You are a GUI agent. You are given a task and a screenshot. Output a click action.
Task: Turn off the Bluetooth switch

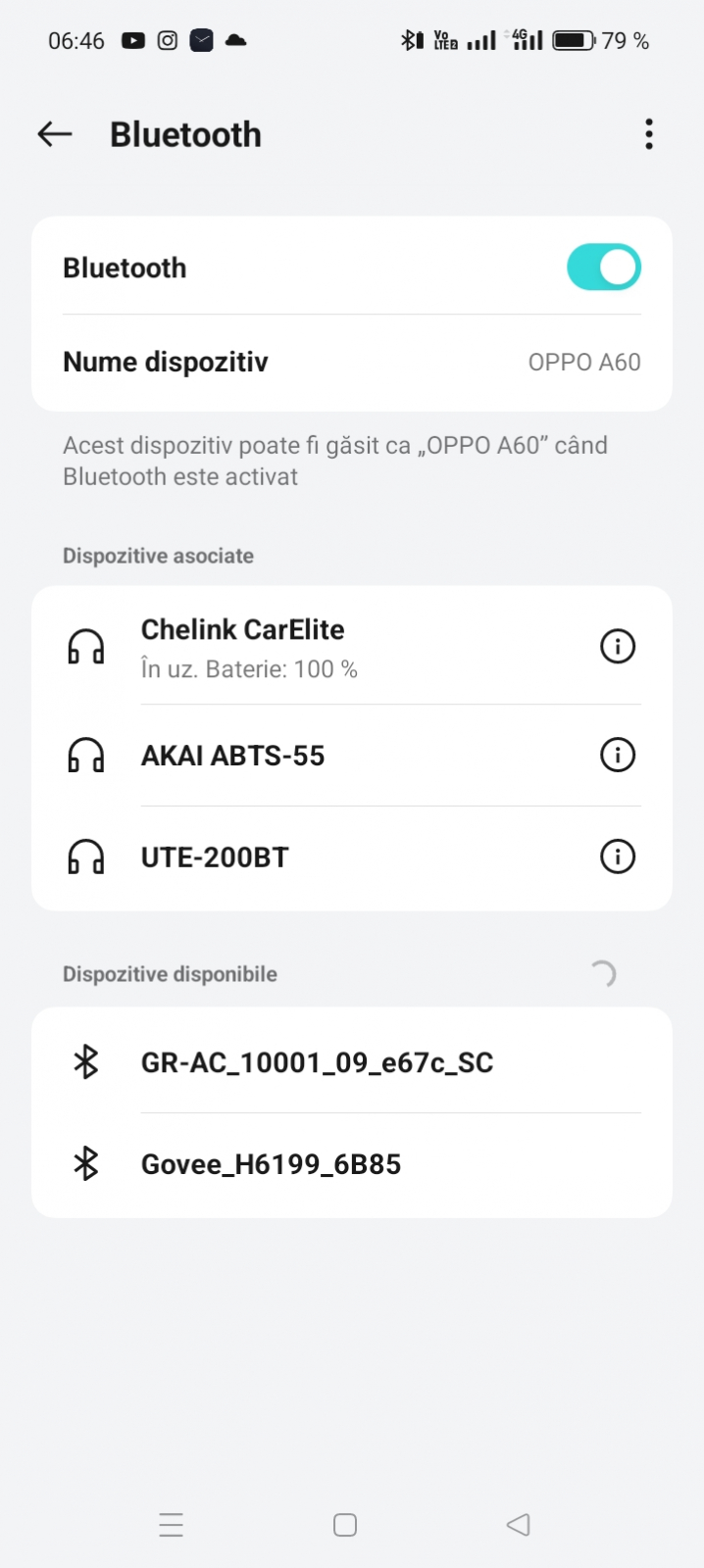pyautogui.click(x=603, y=268)
